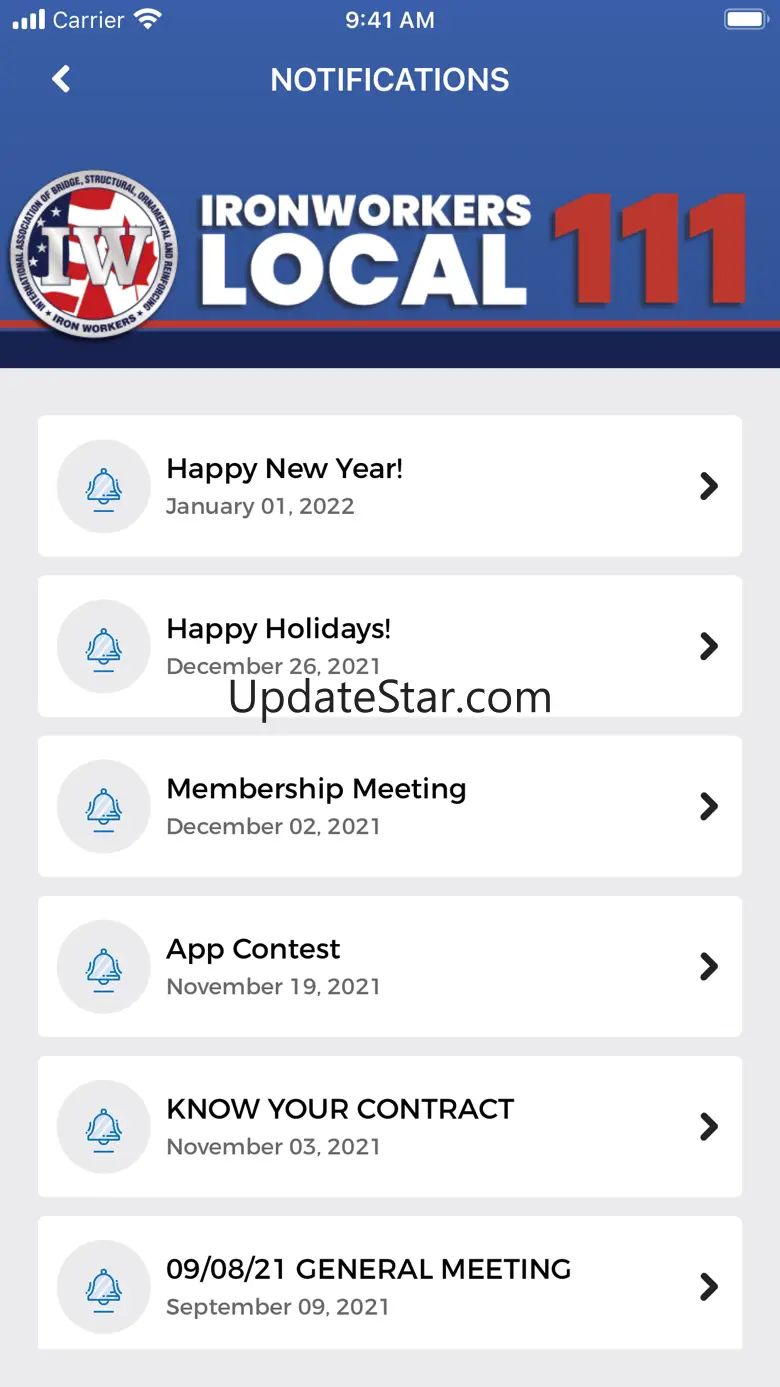The height and width of the screenshot is (1387, 780).
Task: Select the KNOW YOUR CONTRACT notification
Action: pyautogui.click(x=390, y=1126)
